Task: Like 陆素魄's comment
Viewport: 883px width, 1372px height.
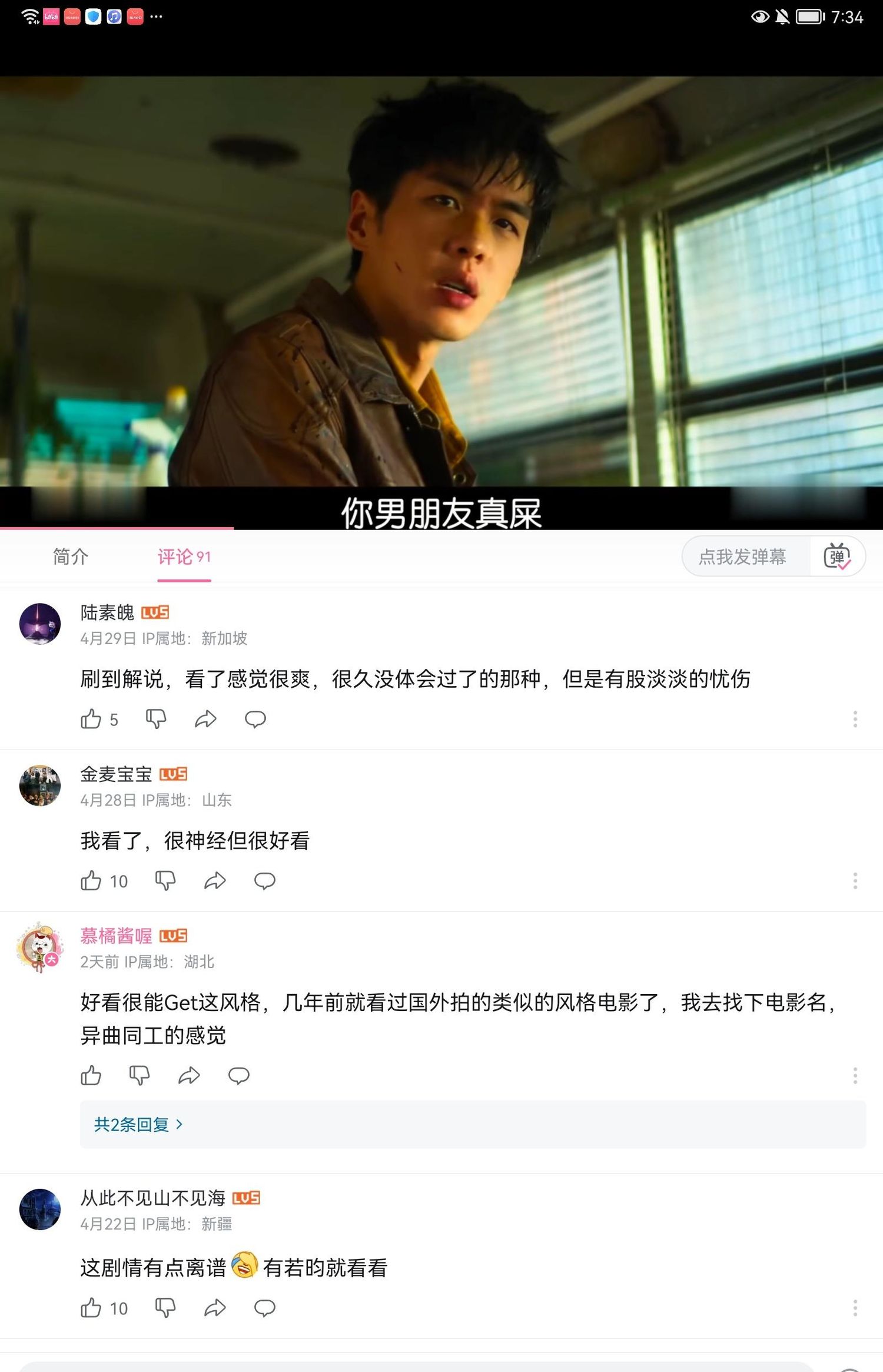Action: [91, 719]
